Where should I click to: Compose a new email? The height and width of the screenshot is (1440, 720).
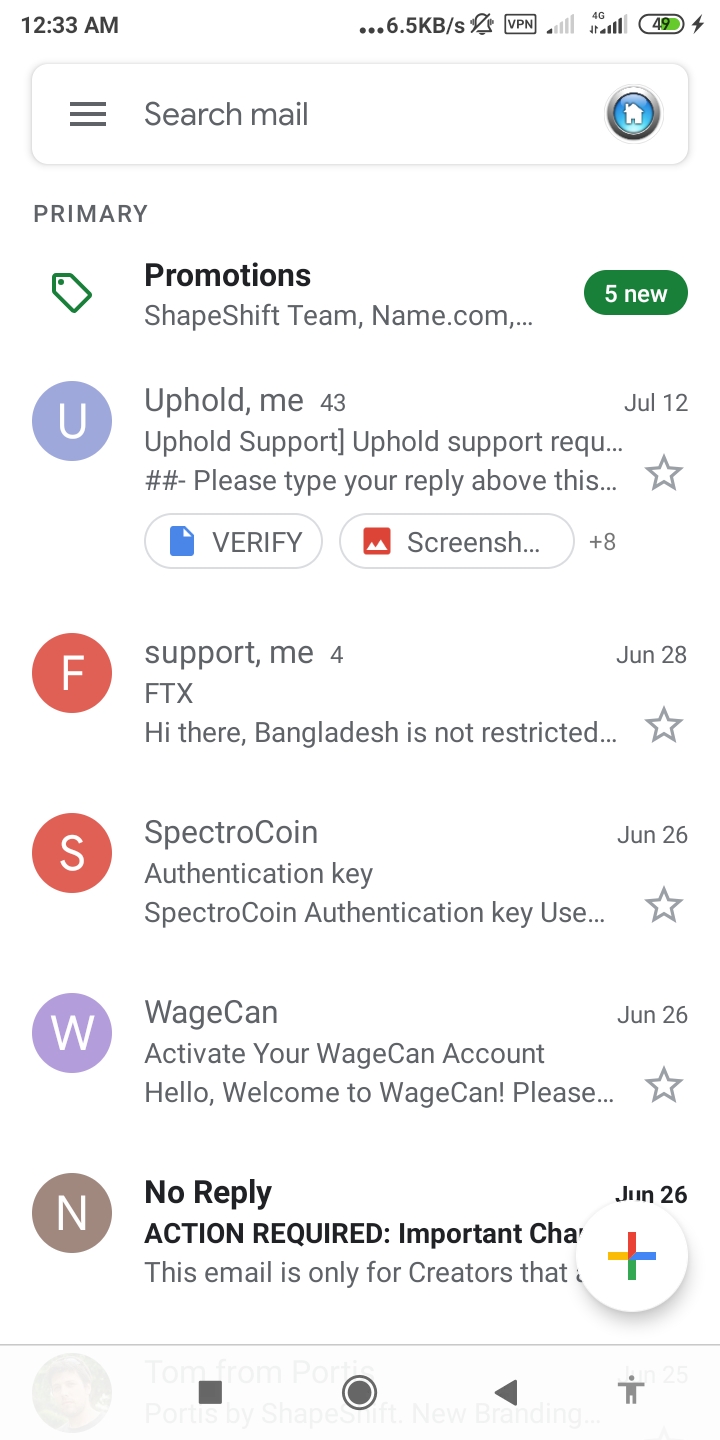pos(632,1256)
